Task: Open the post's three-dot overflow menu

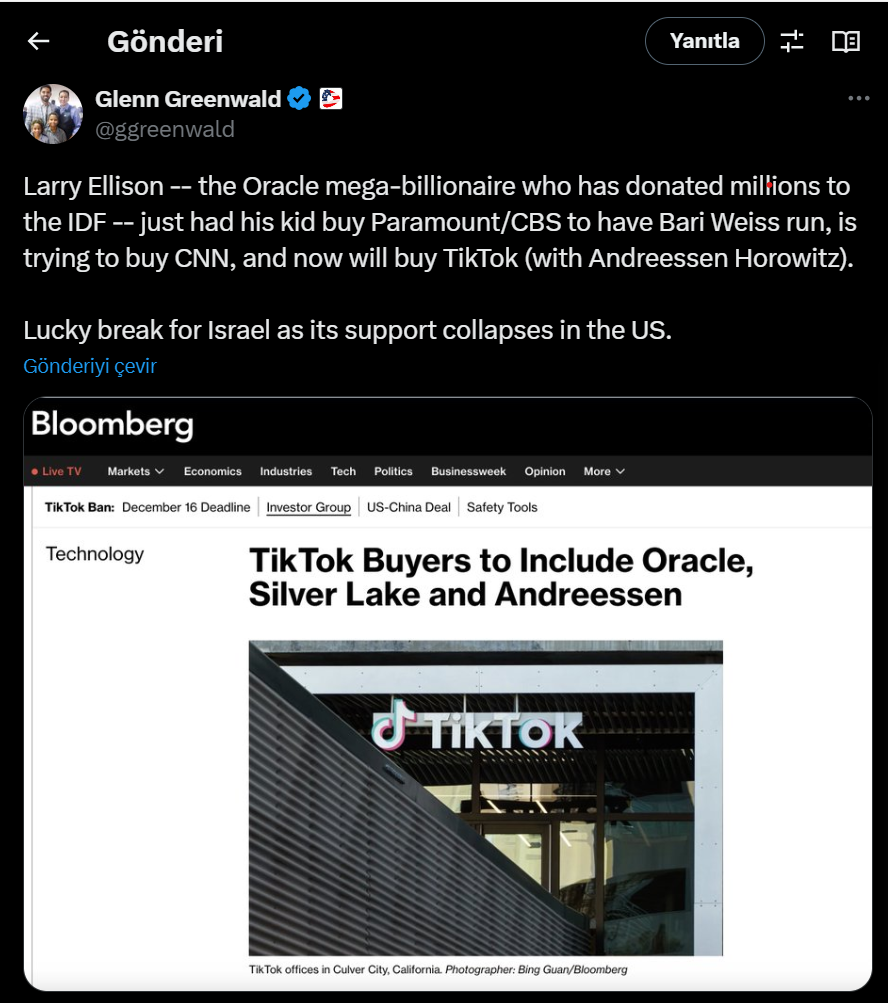Action: point(858,98)
